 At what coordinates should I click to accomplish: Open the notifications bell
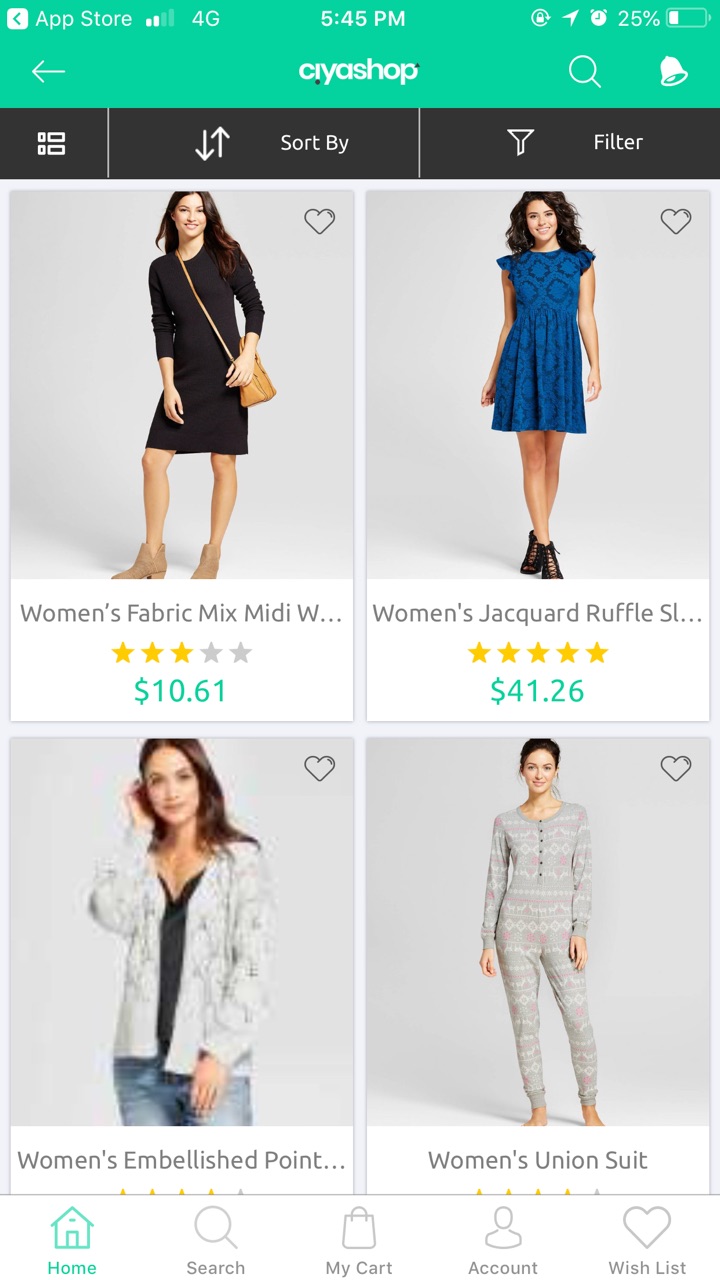(x=673, y=71)
